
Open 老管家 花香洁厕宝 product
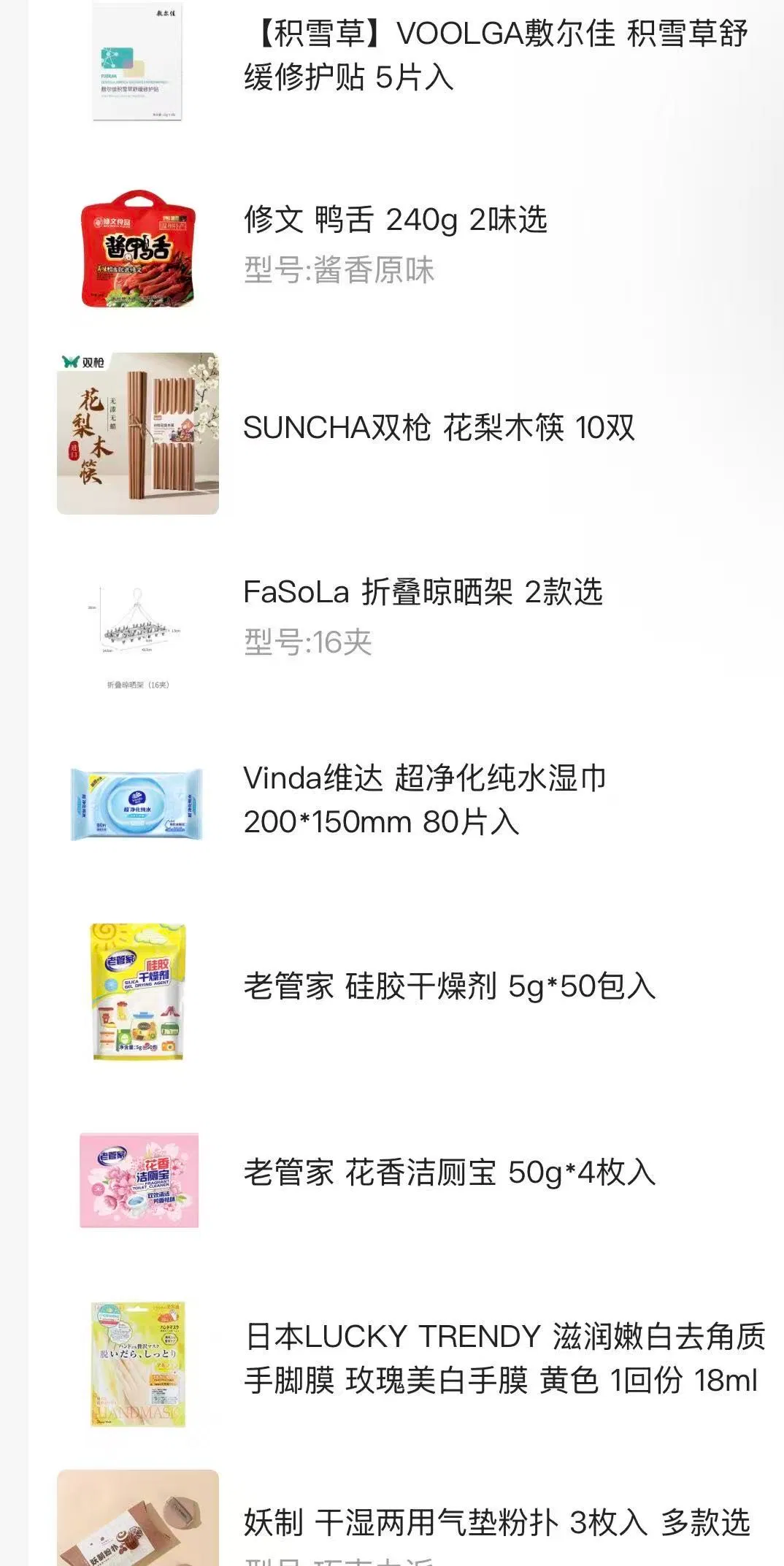click(x=449, y=1173)
